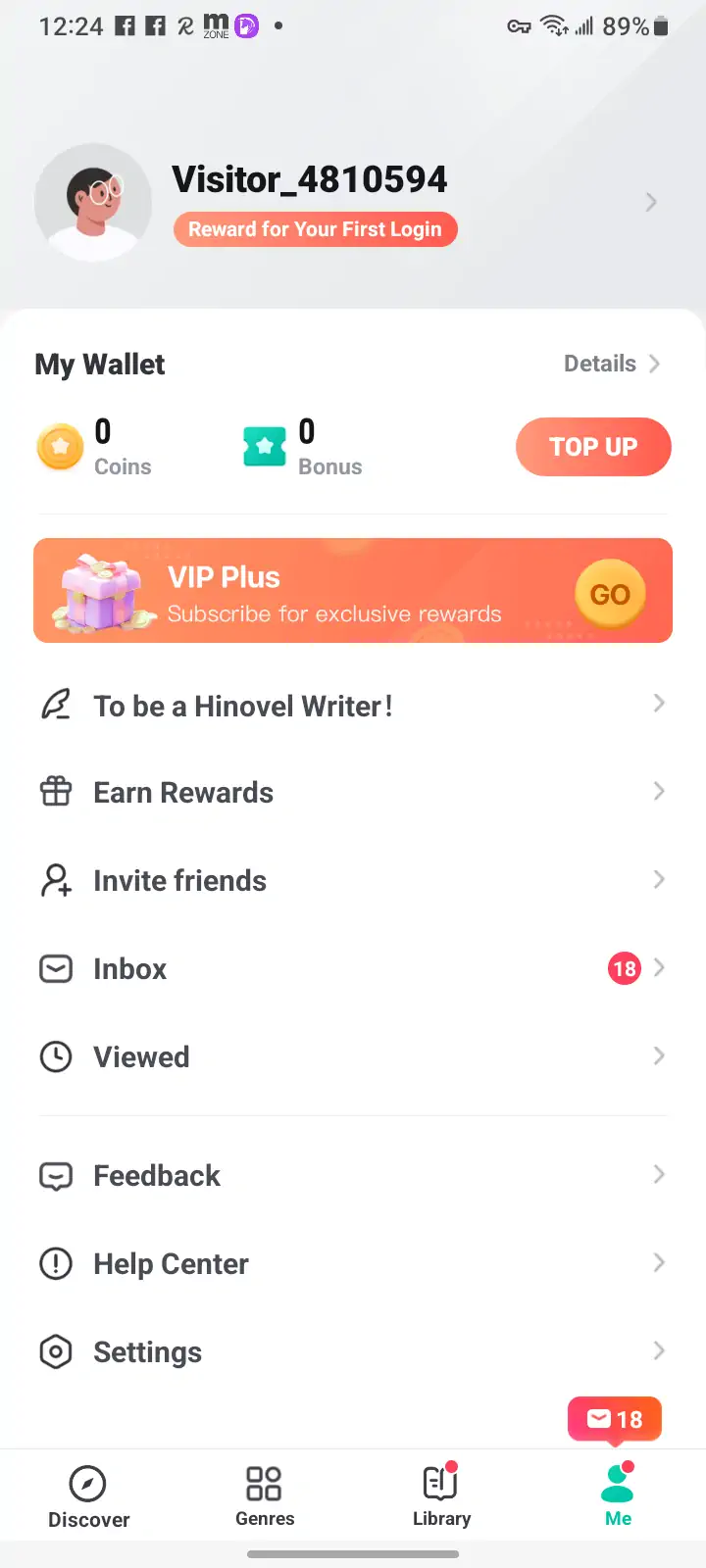Open the Coins wallet icon
This screenshot has height=1568, width=706.
pos(60,447)
